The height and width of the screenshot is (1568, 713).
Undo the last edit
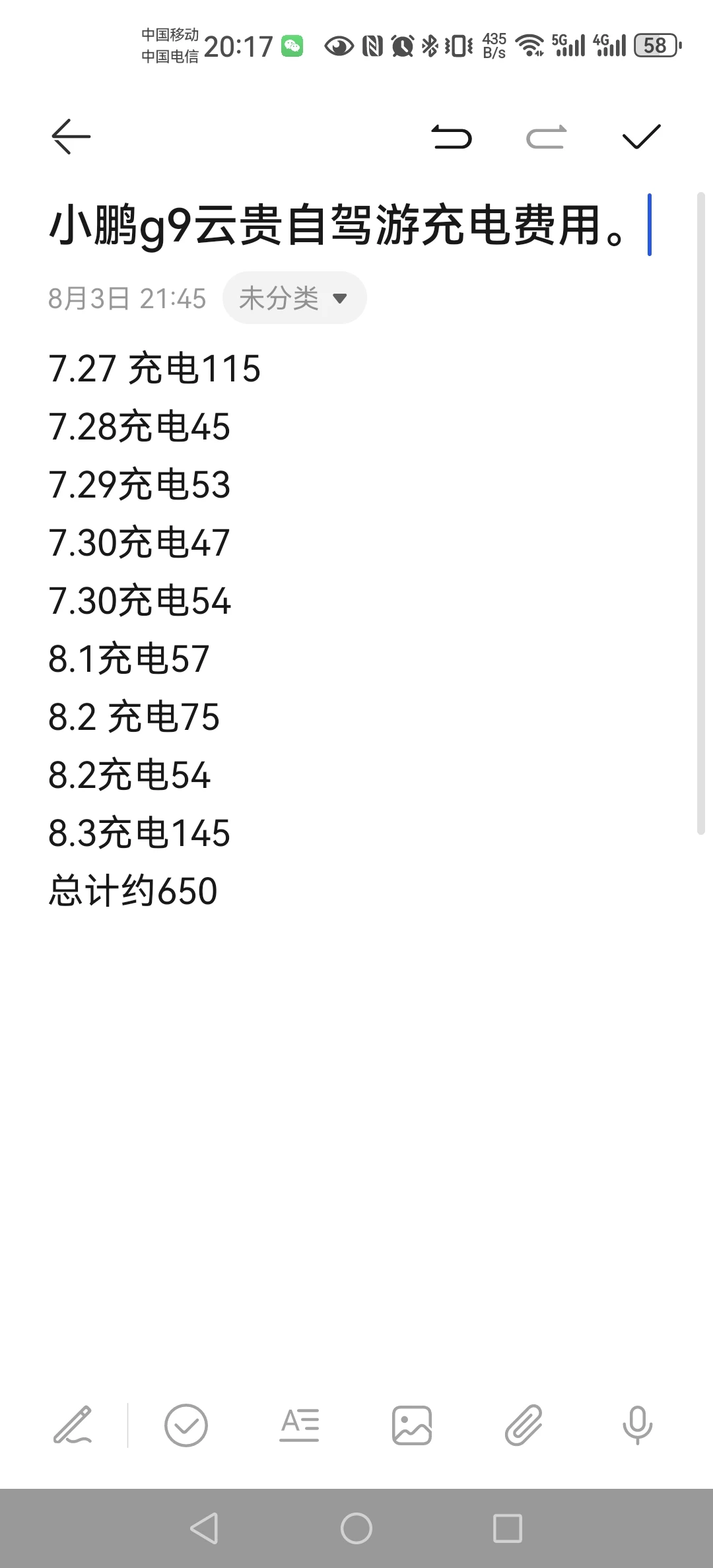452,137
